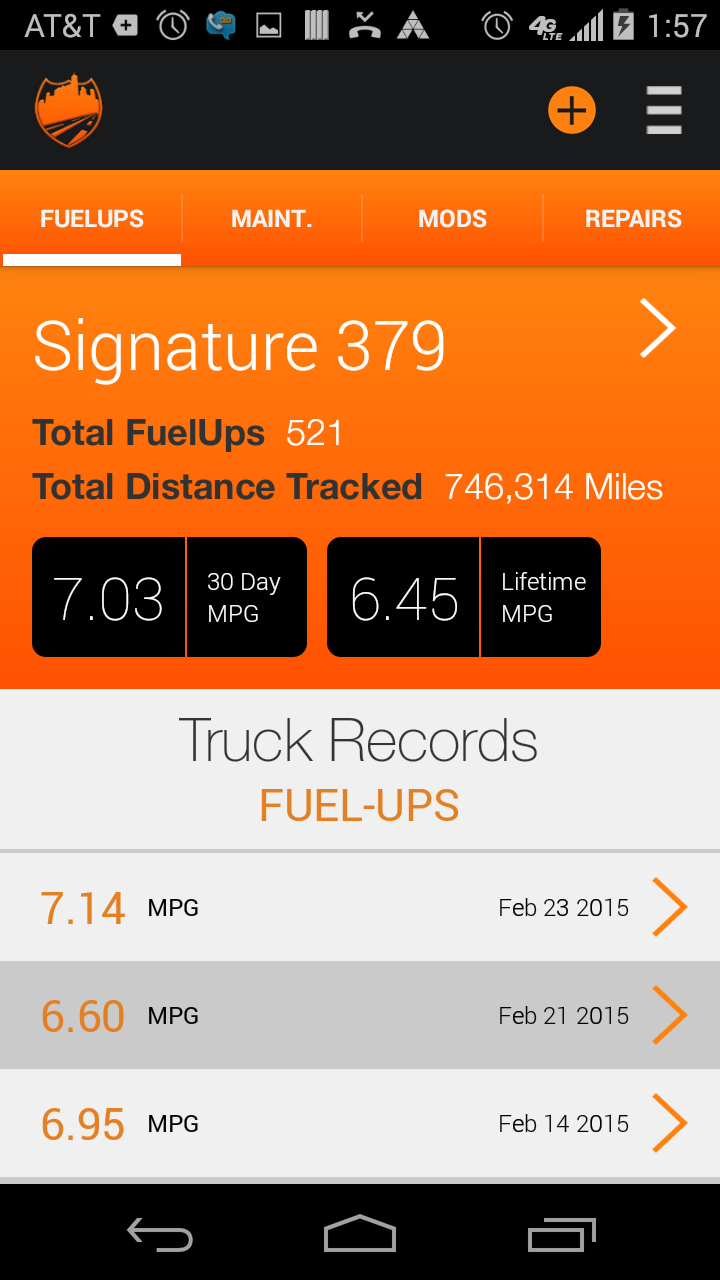Switch to the MAINT. tab
Image resolution: width=720 pixels, height=1280 pixels.
tap(272, 219)
